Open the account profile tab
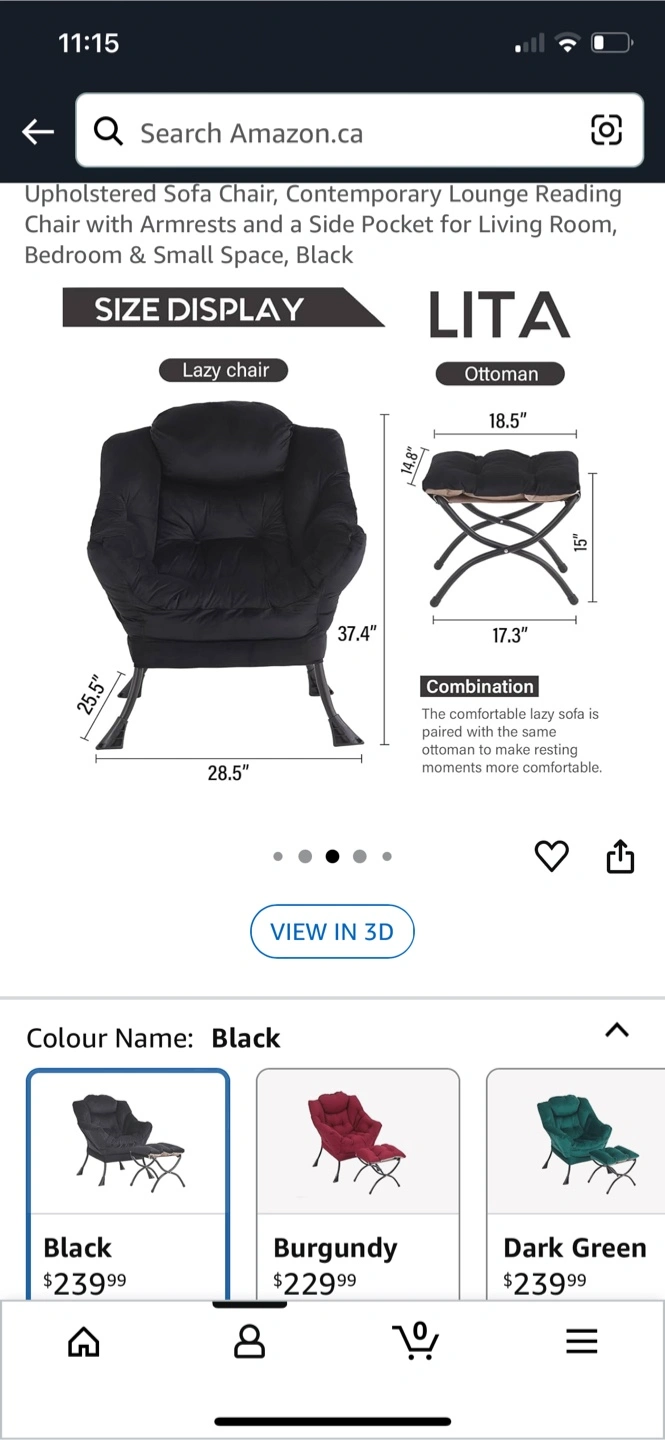The height and width of the screenshot is (1440, 665). pos(249,1341)
